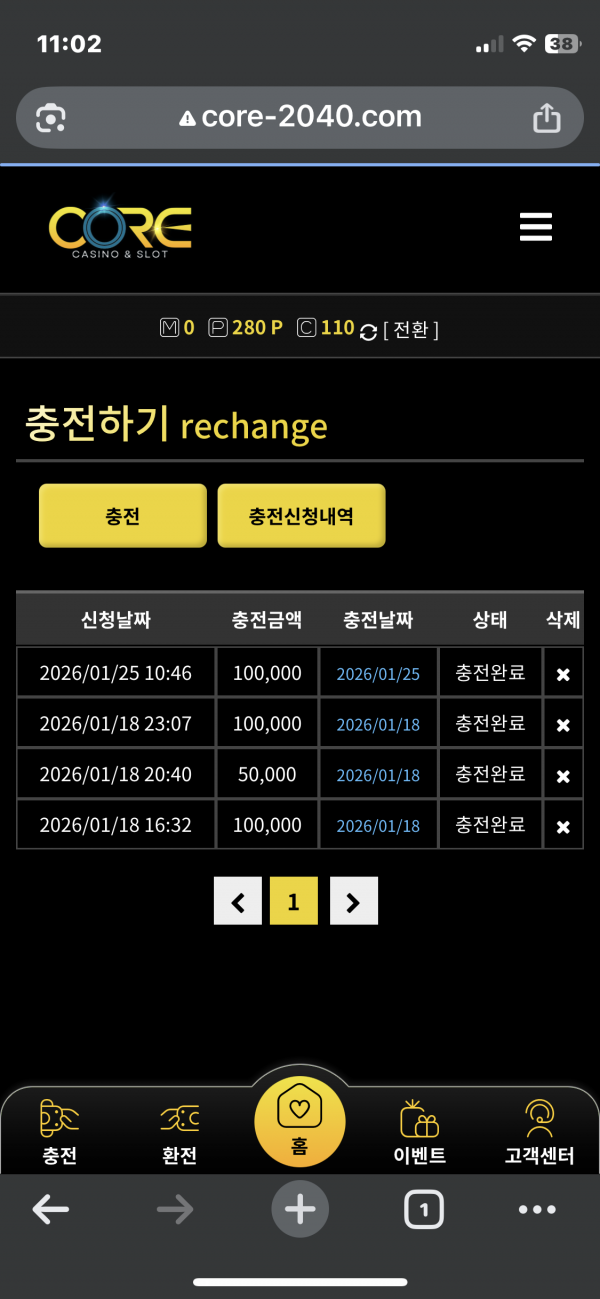
Task: Share this page from the address bar
Action: (x=546, y=118)
